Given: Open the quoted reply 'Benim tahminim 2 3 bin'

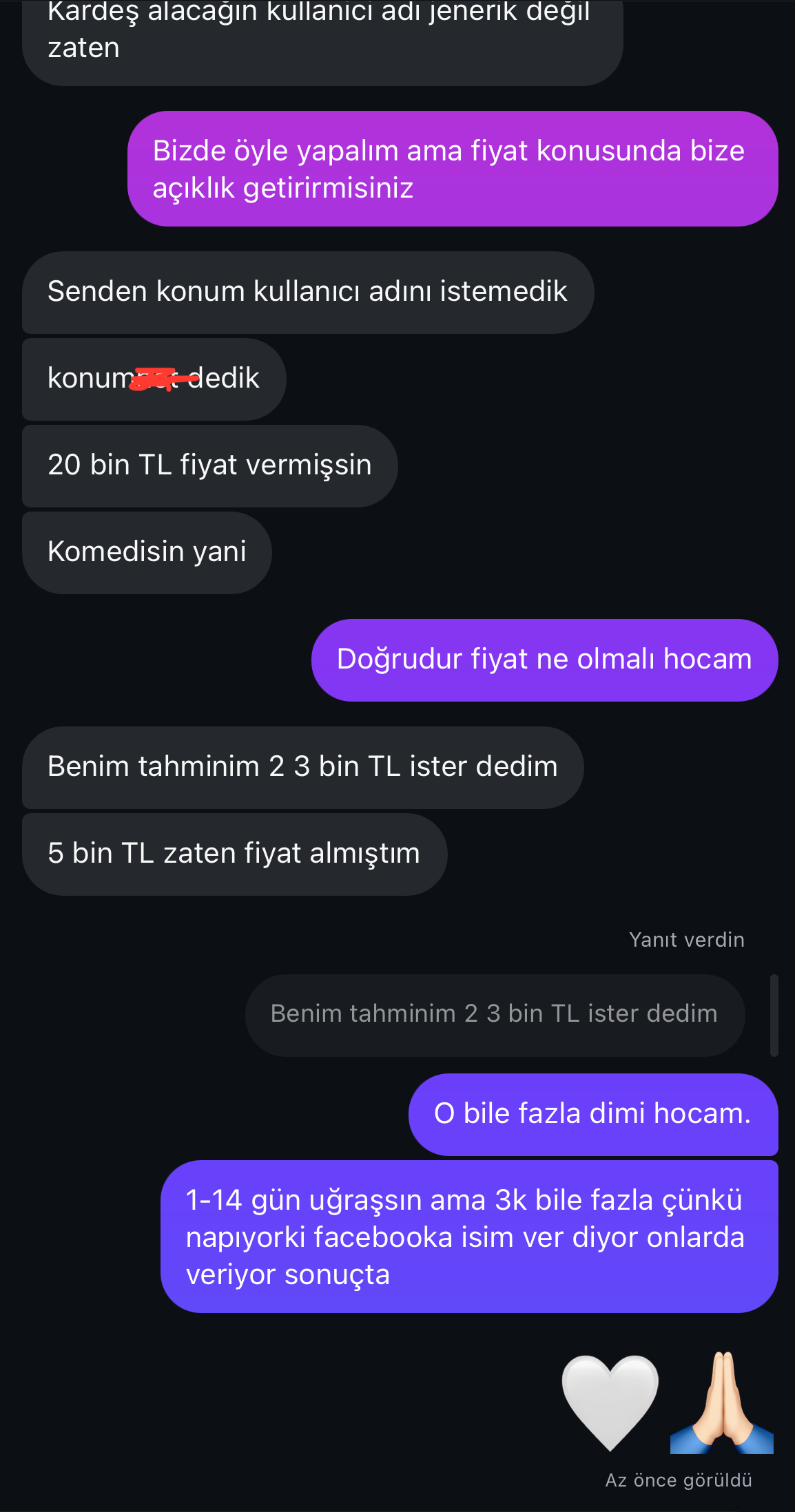Looking at the screenshot, I should point(494,1014).
